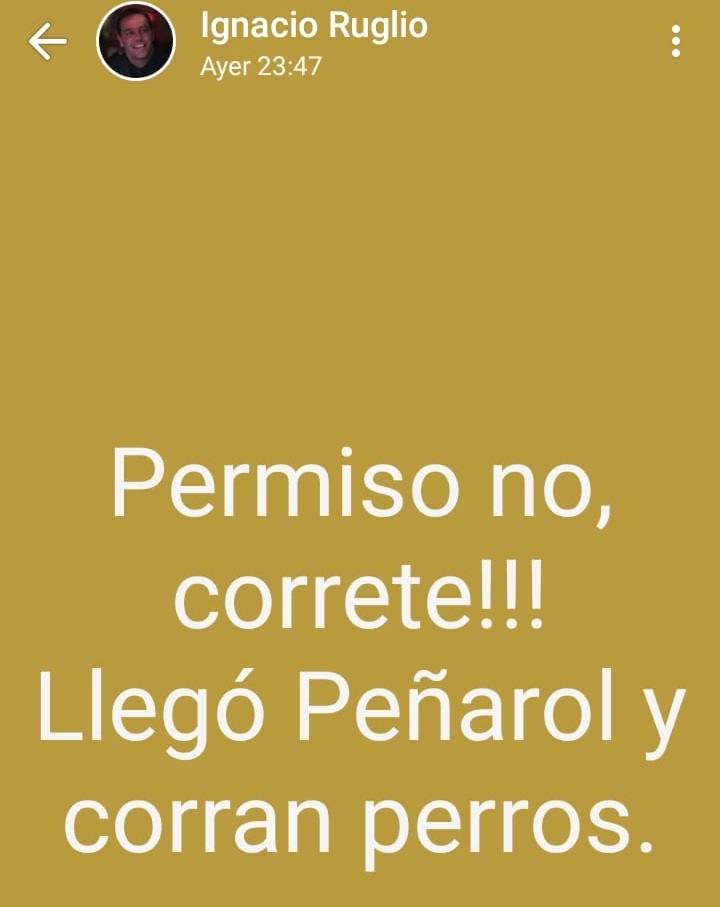Viewport: 720px width, 907px height.
Task: Go back from Ignacio Ruglio's status
Action: pos(47,41)
